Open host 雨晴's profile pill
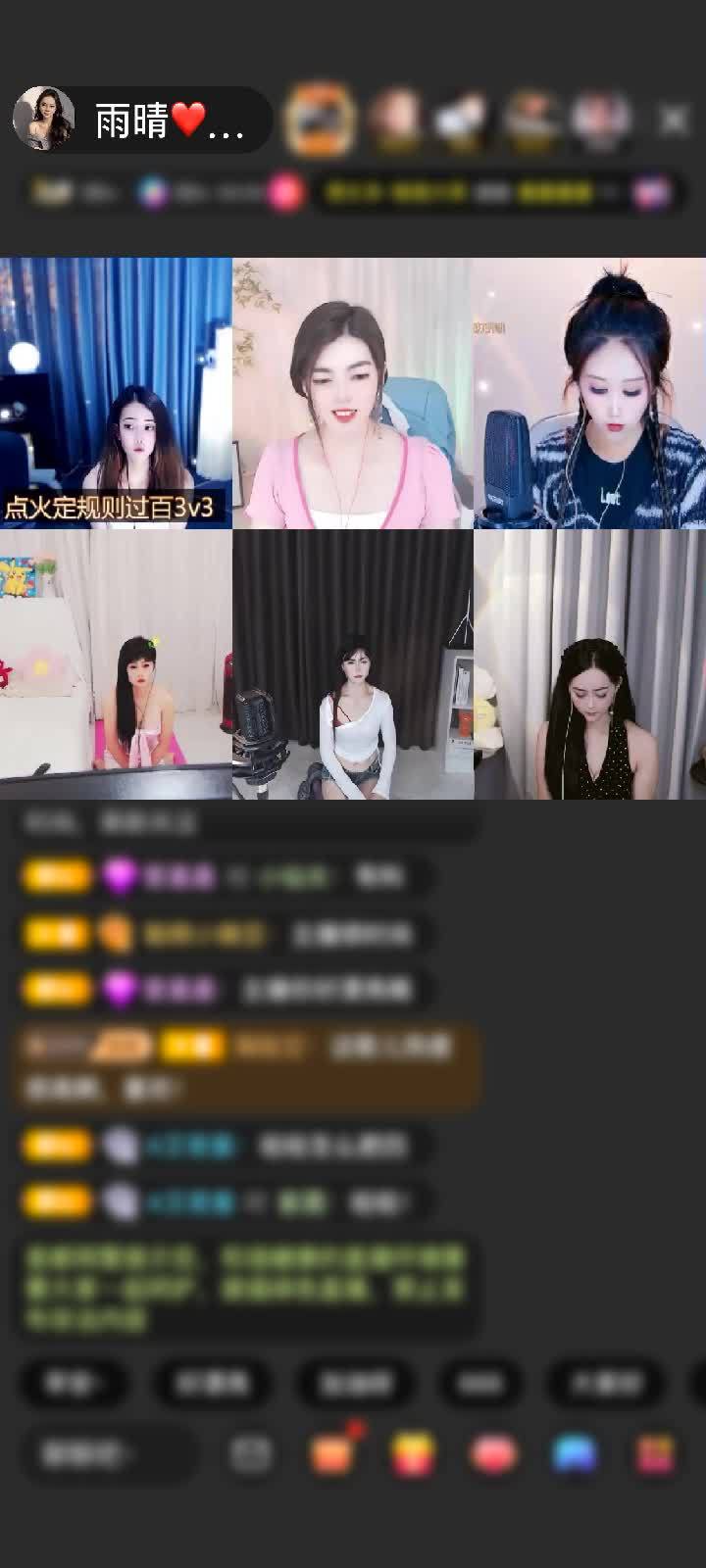 point(142,120)
